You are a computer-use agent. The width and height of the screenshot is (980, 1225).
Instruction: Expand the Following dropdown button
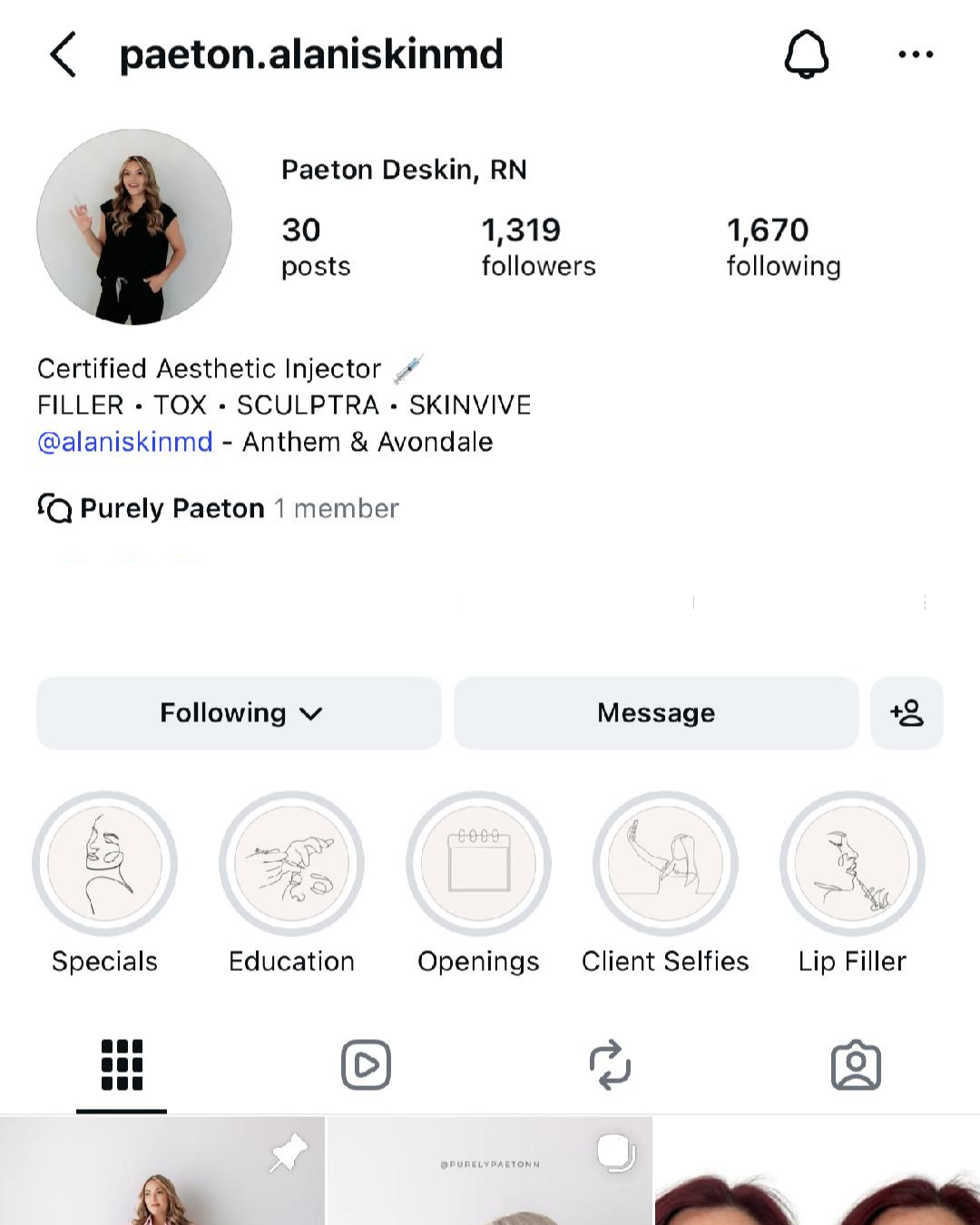[x=239, y=713]
